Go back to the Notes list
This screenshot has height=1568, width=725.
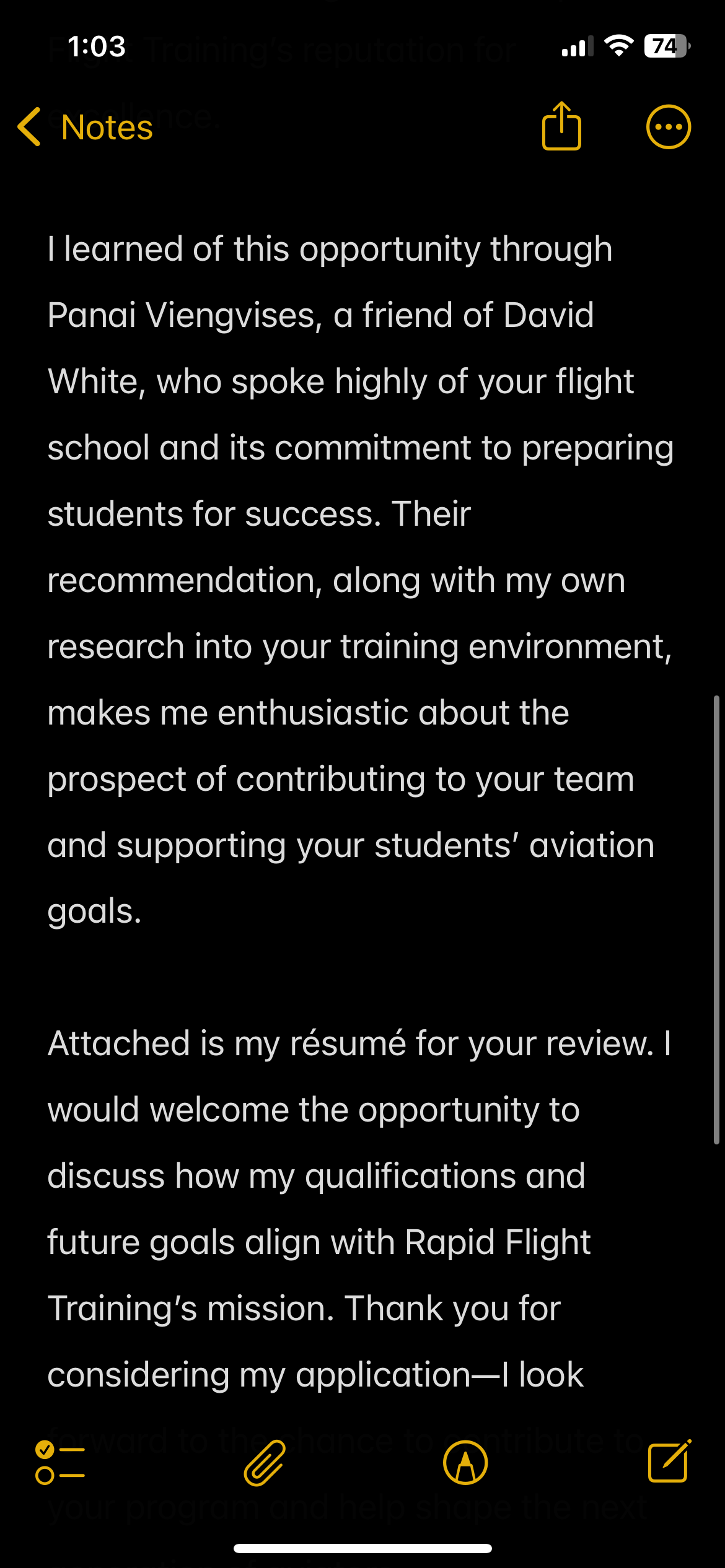tap(86, 127)
